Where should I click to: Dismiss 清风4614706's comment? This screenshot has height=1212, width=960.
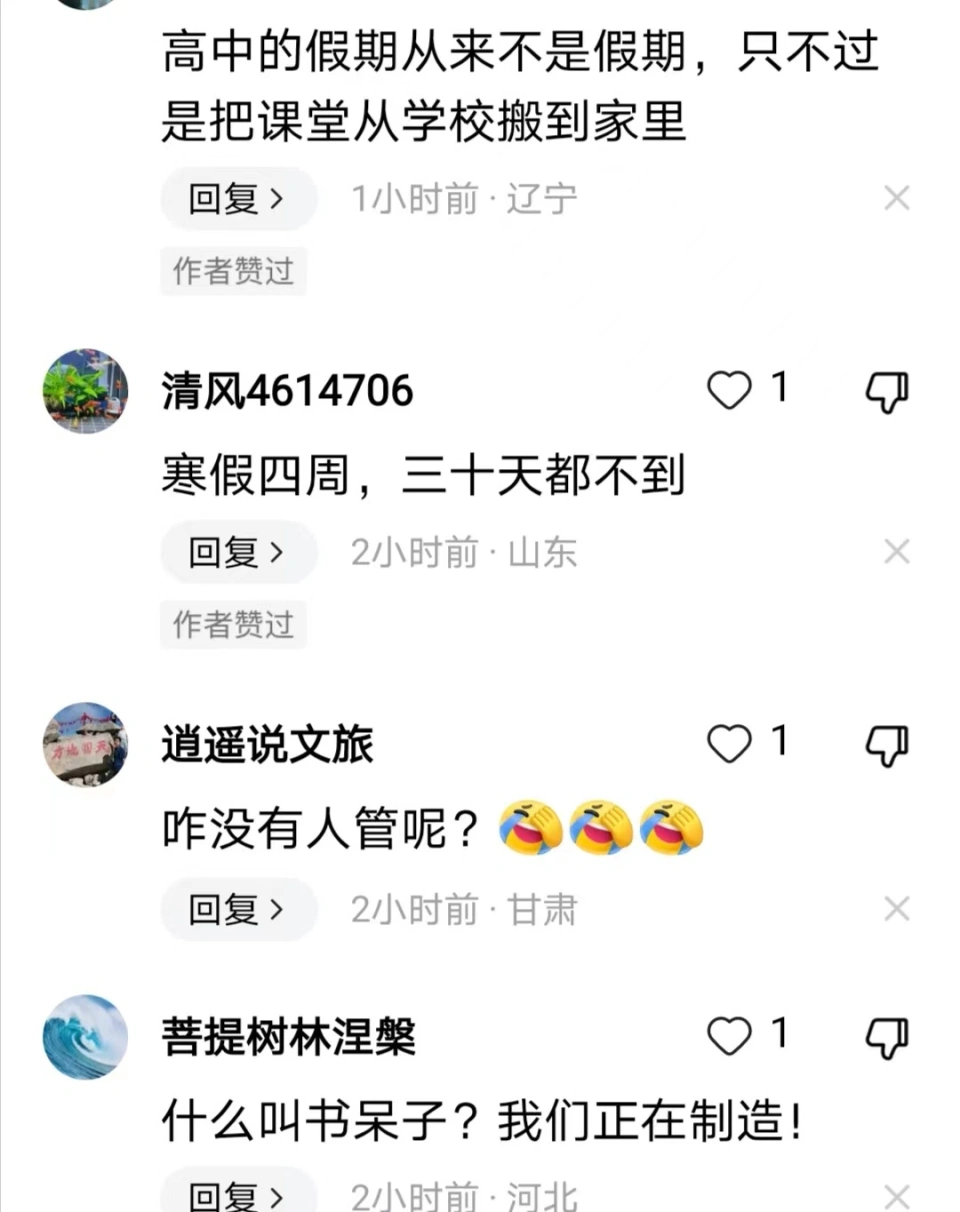(x=896, y=552)
